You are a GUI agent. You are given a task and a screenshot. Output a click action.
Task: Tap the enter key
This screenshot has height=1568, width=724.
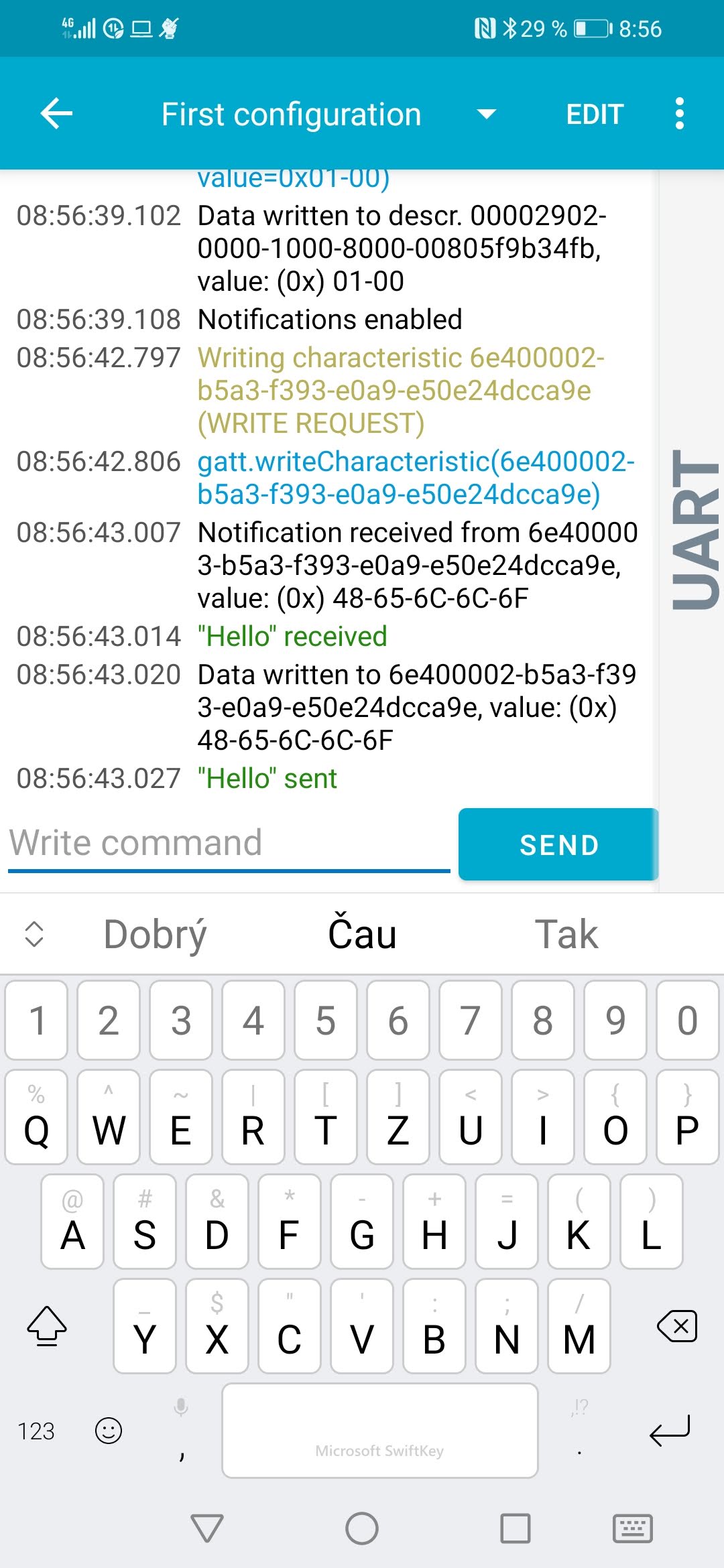[669, 1431]
